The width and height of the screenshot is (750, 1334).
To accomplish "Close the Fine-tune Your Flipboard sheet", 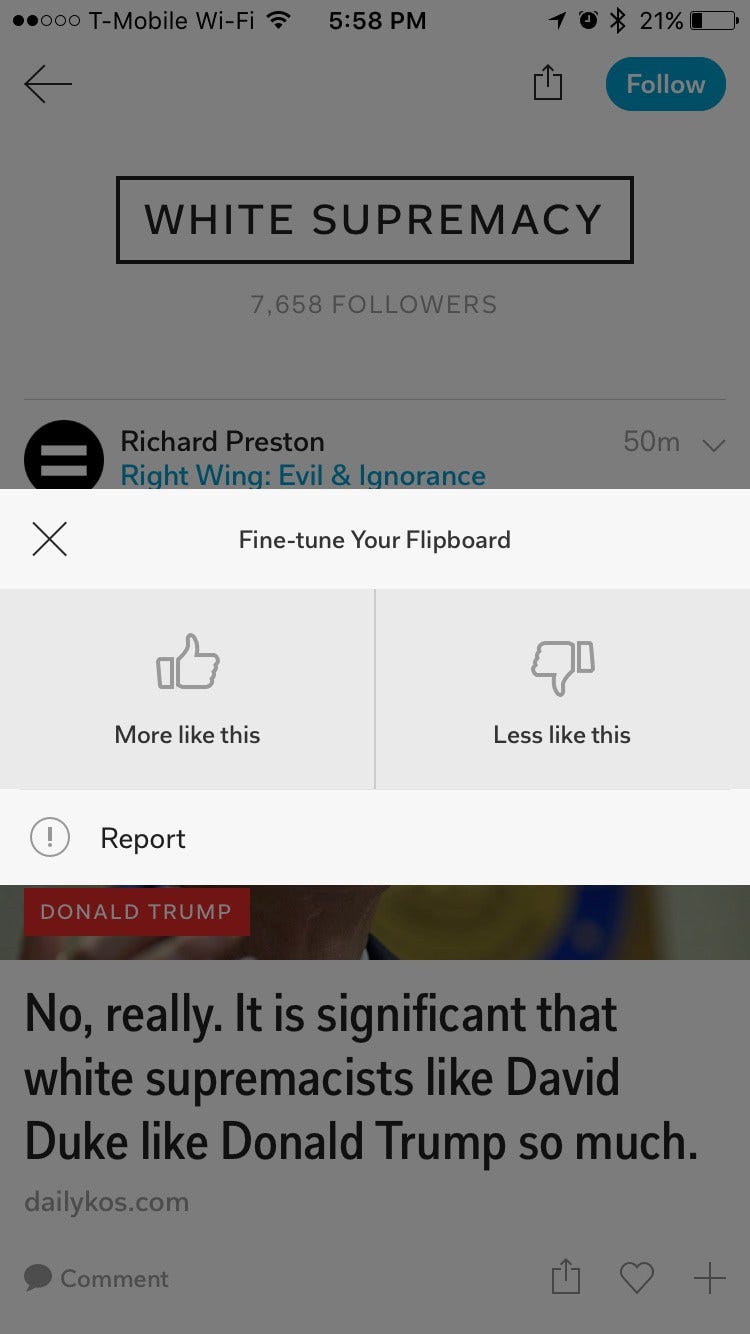I will pyautogui.click(x=49, y=540).
